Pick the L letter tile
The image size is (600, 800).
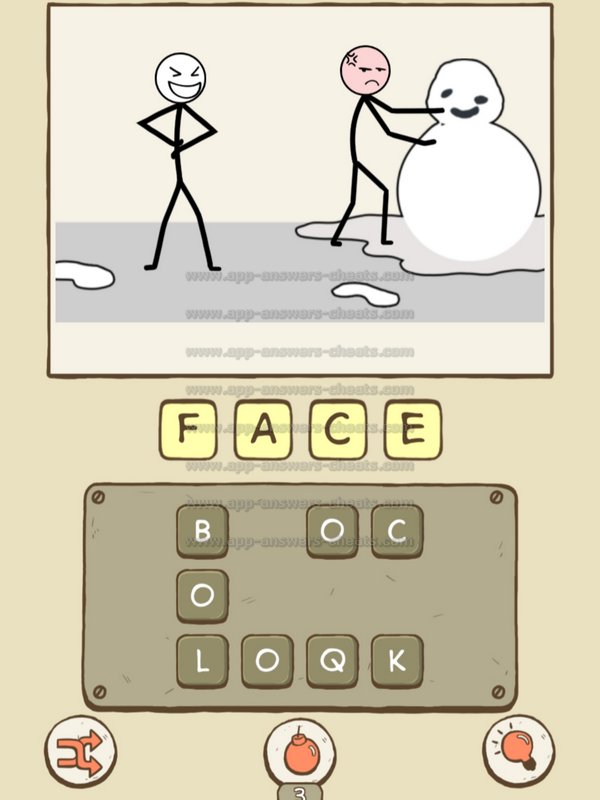click(x=202, y=661)
